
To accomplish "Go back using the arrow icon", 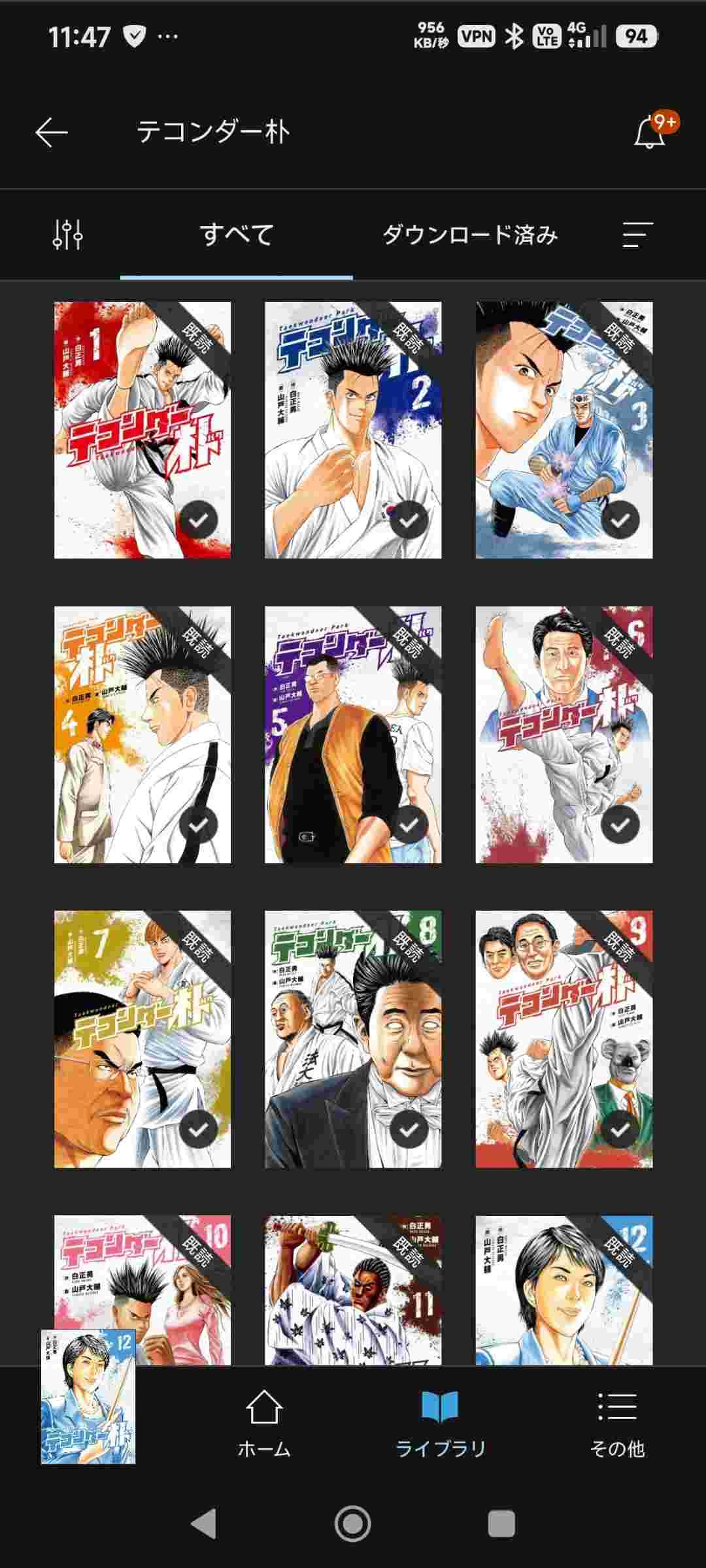I will point(52,133).
